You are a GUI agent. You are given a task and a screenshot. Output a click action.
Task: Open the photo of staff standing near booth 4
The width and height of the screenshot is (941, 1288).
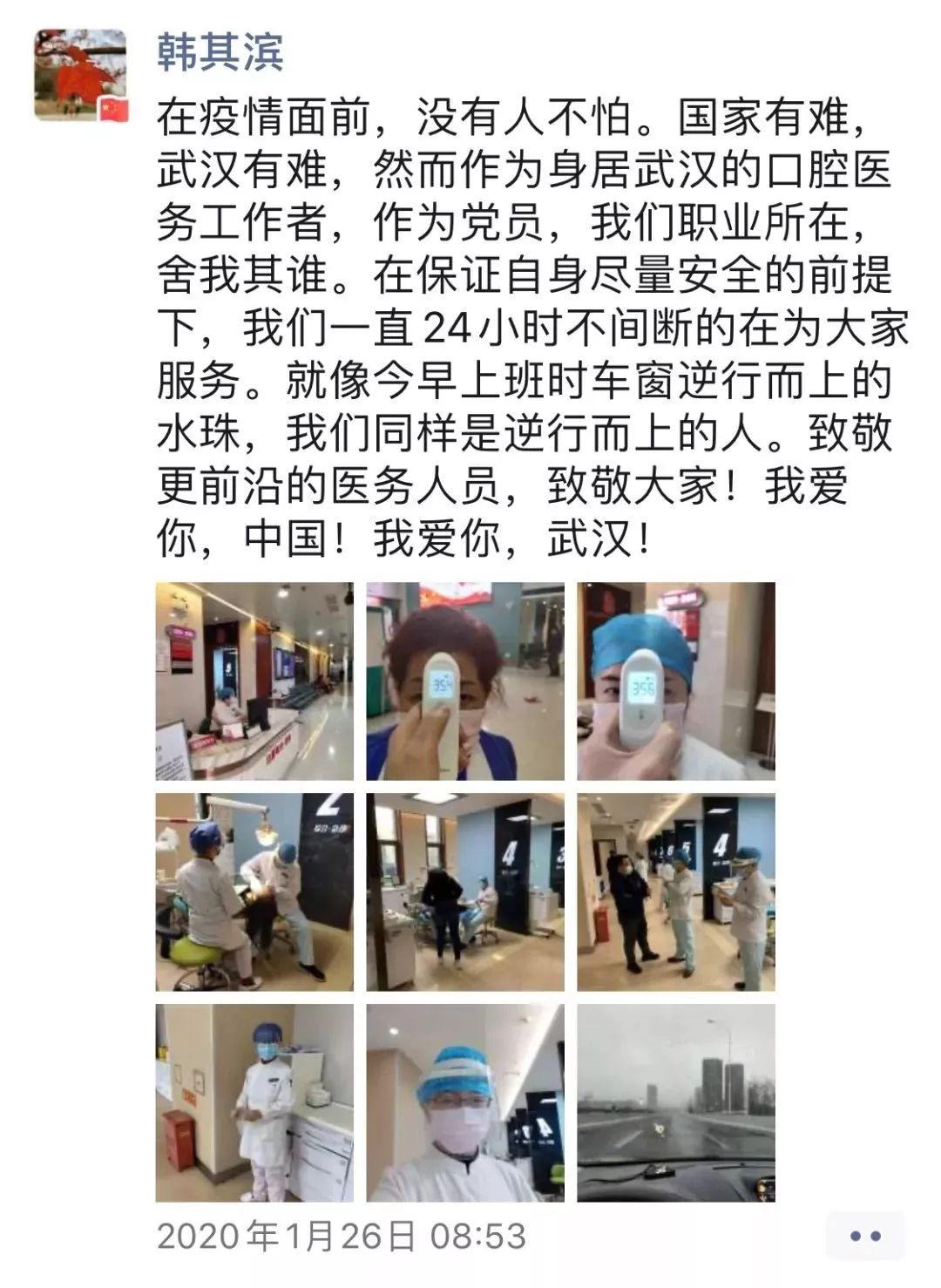pyautogui.click(x=675, y=891)
